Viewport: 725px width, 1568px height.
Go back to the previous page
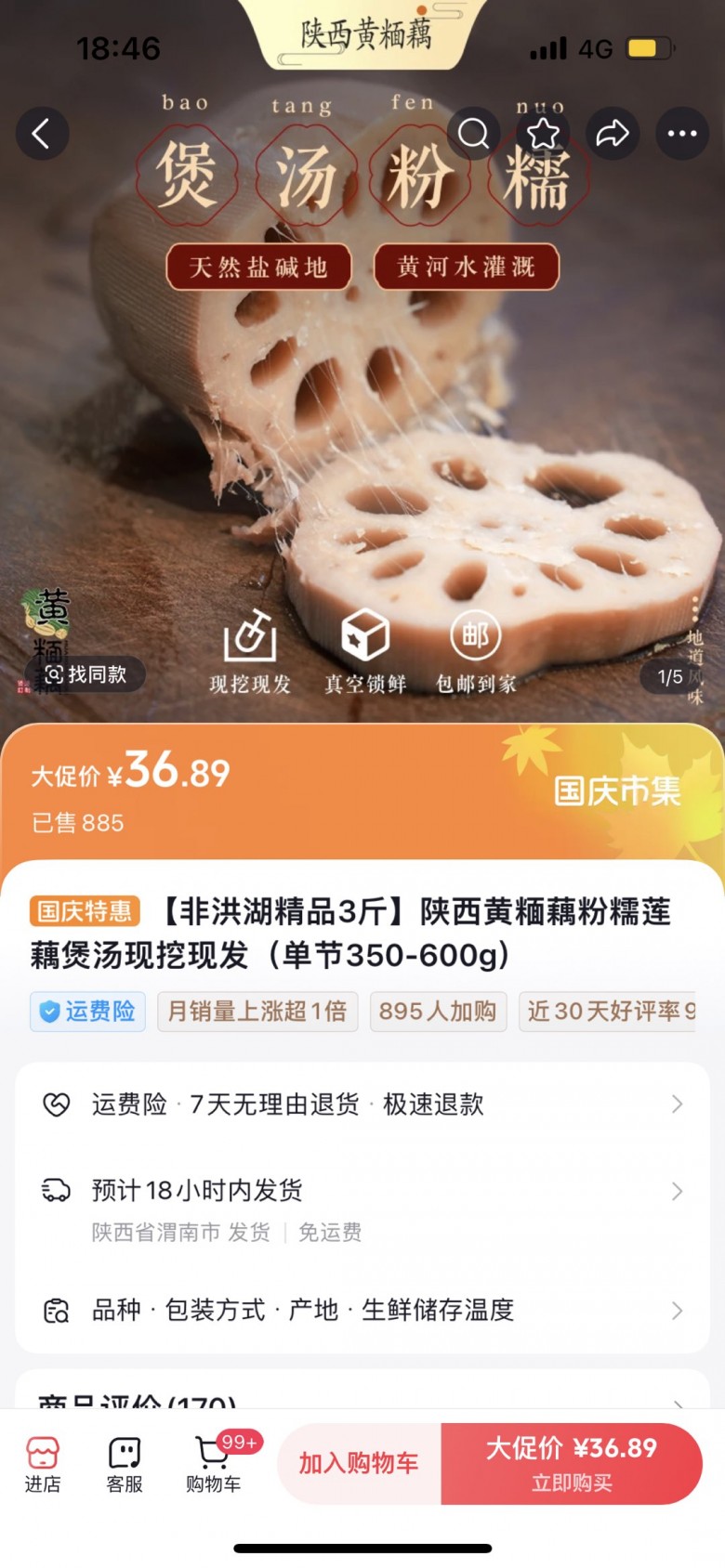[x=42, y=134]
